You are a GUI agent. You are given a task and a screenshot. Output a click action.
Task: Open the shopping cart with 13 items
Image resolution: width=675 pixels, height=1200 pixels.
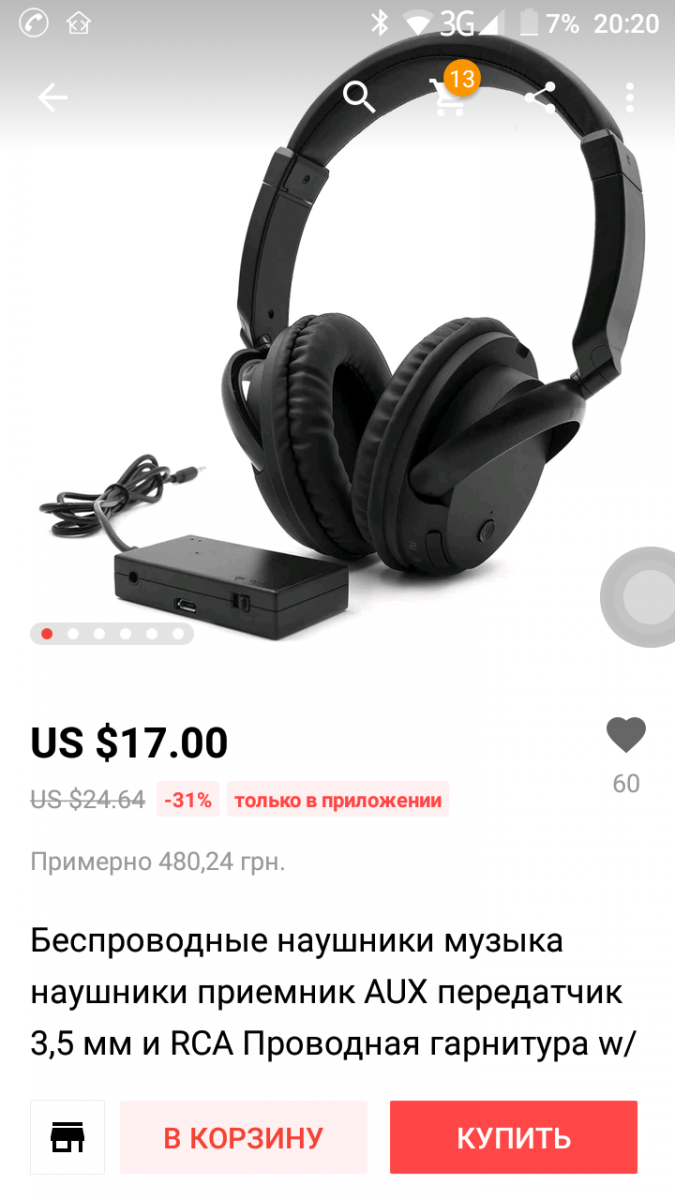[x=448, y=97]
